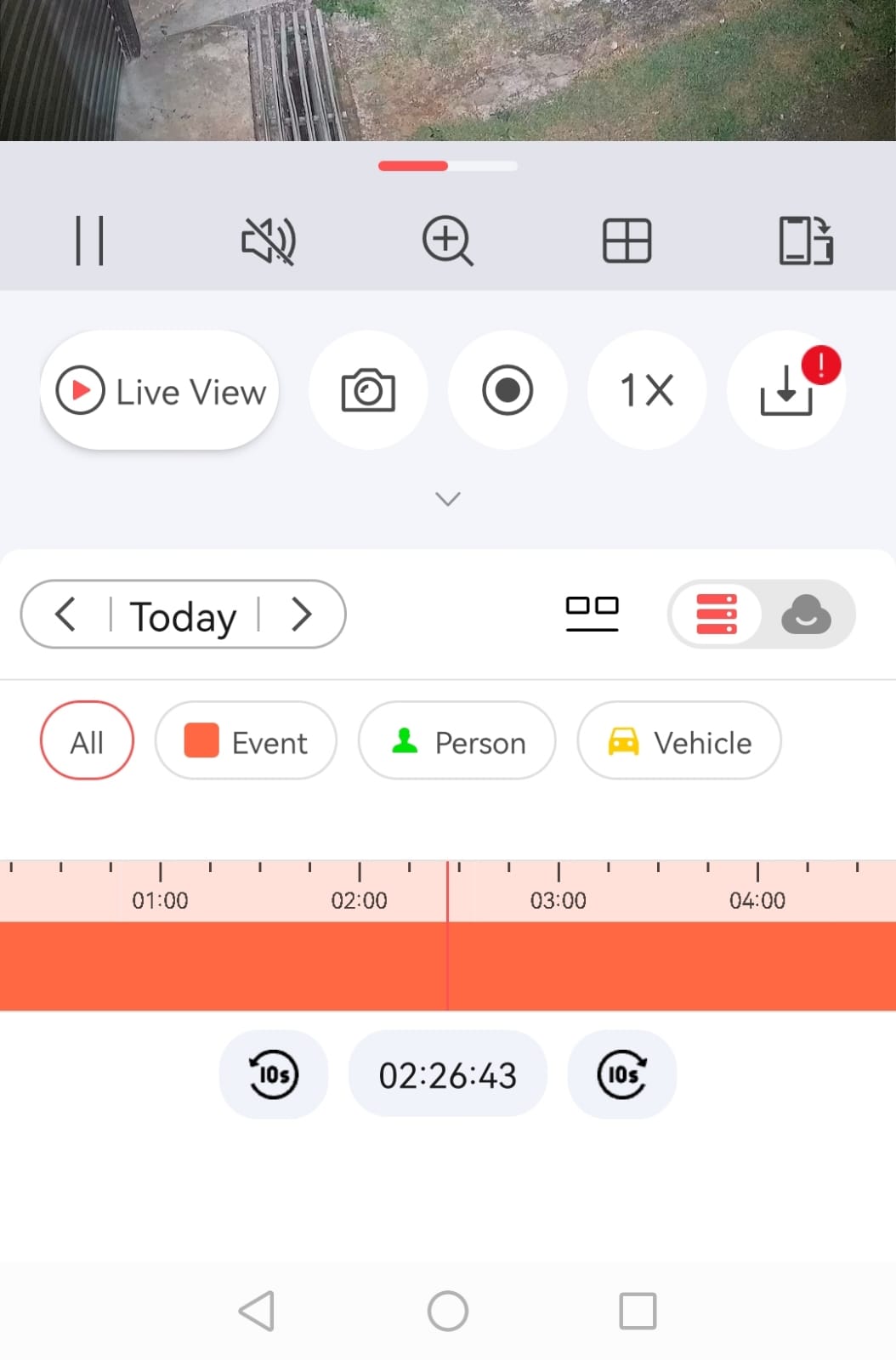Skip forward 10 seconds

622,1074
